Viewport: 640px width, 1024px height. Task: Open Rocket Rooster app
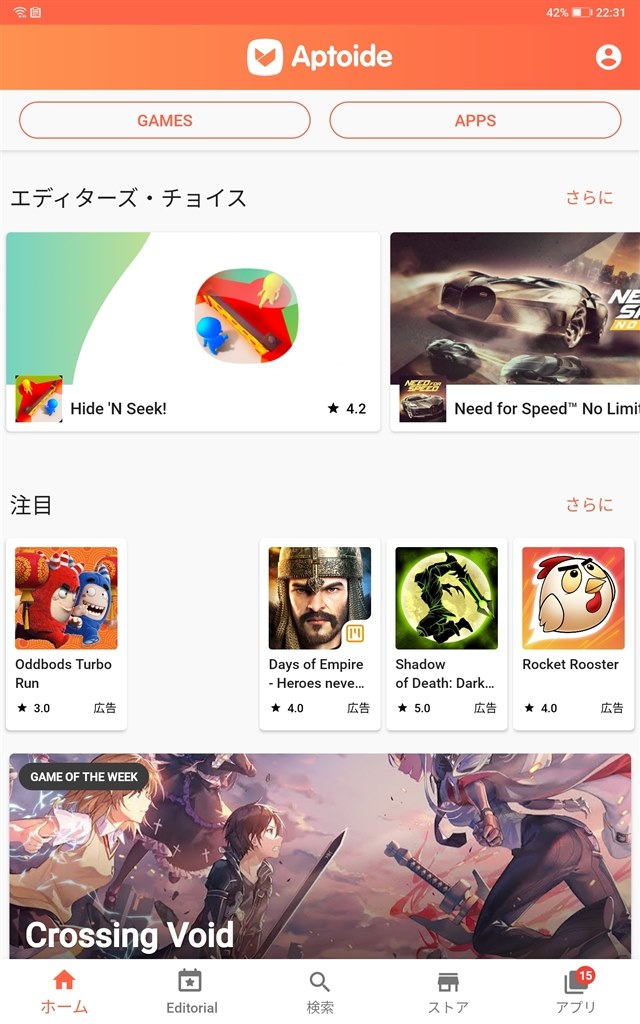click(573, 633)
